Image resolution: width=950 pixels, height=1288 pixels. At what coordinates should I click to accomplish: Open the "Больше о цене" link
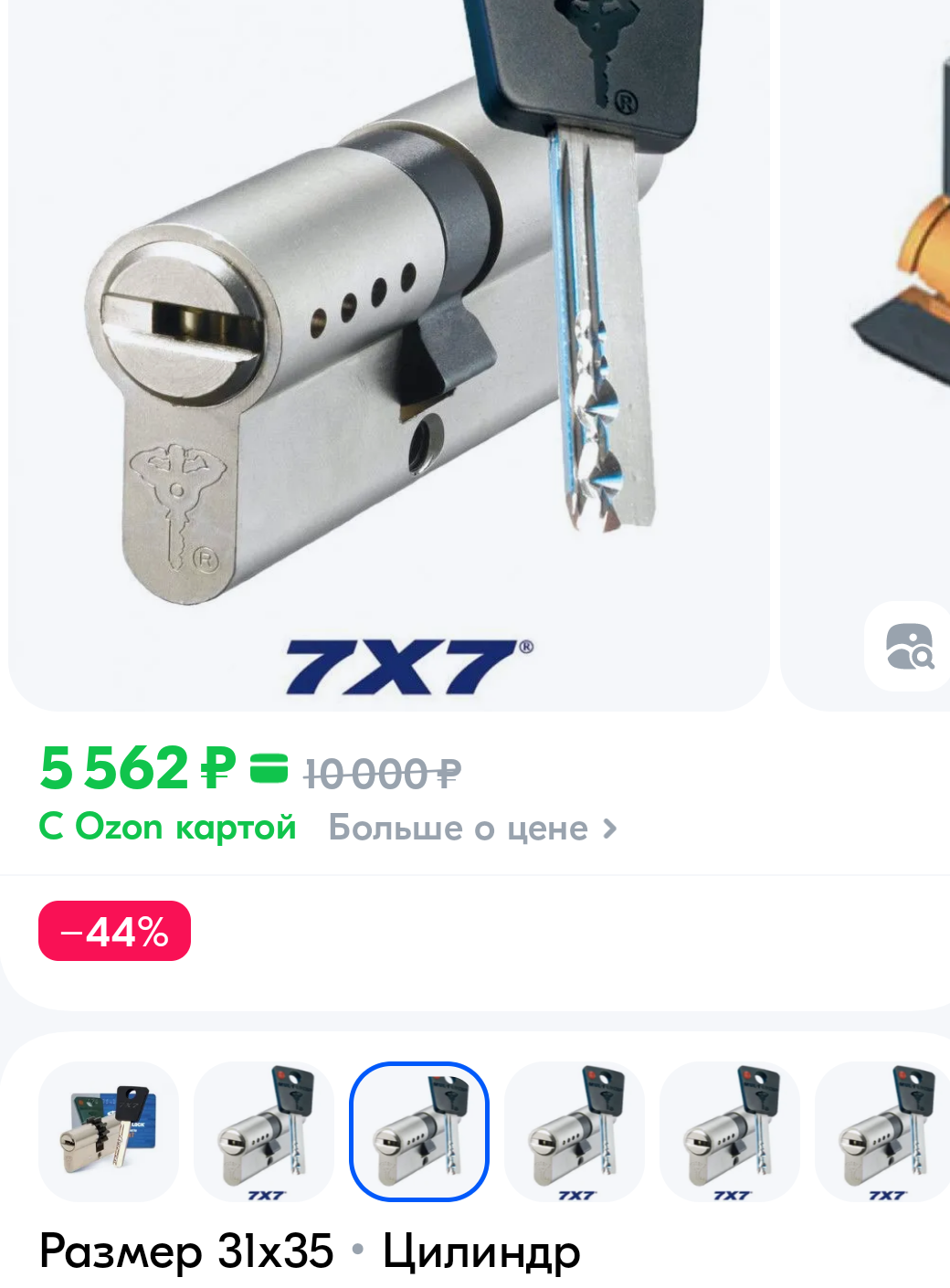click(473, 829)
